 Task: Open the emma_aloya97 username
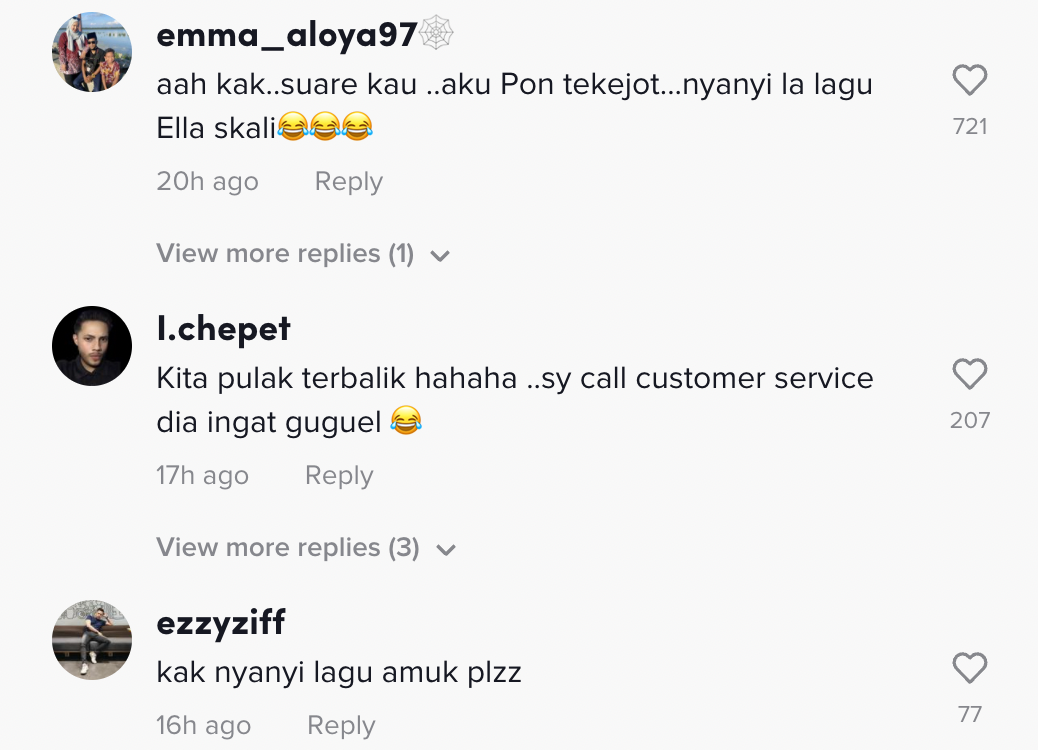286,36
